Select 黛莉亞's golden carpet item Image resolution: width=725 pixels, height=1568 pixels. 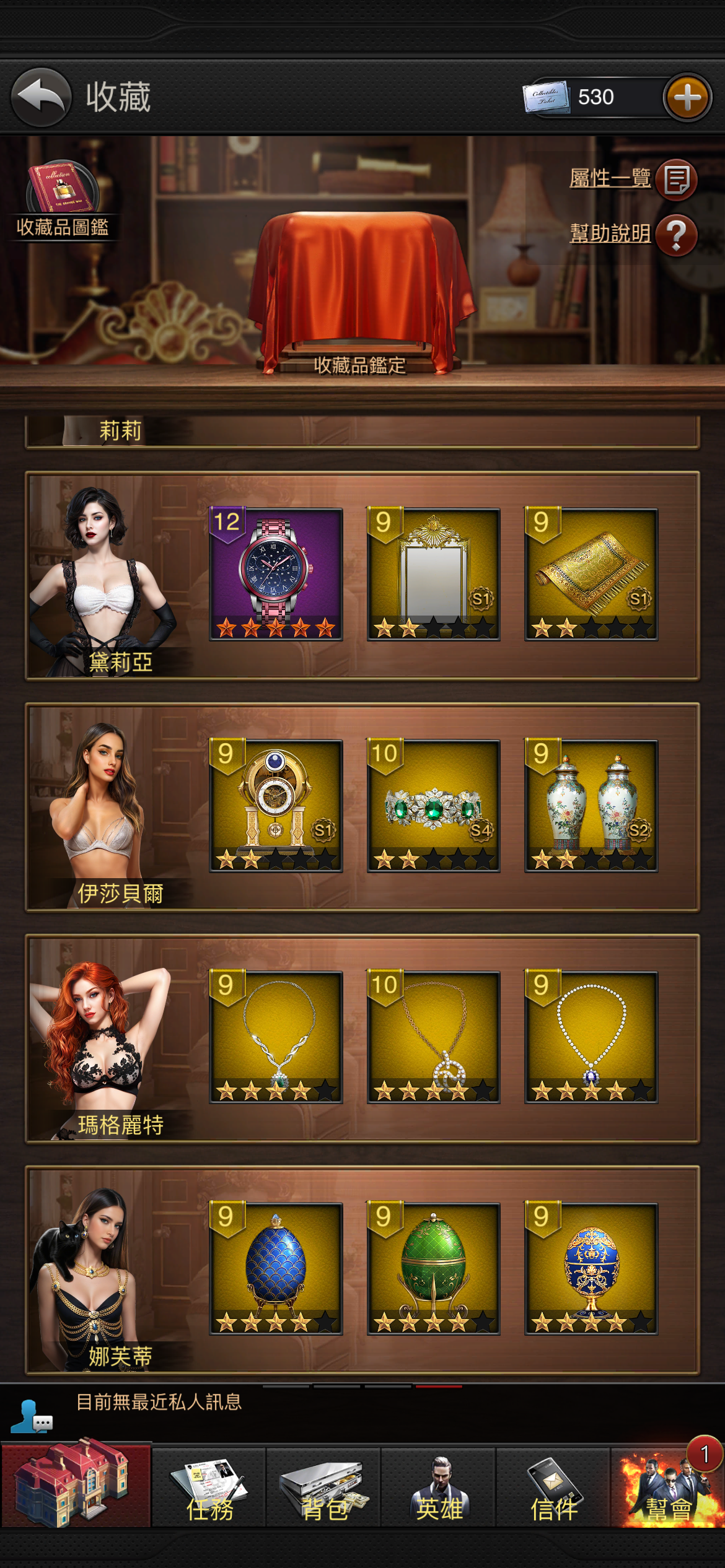591,574
